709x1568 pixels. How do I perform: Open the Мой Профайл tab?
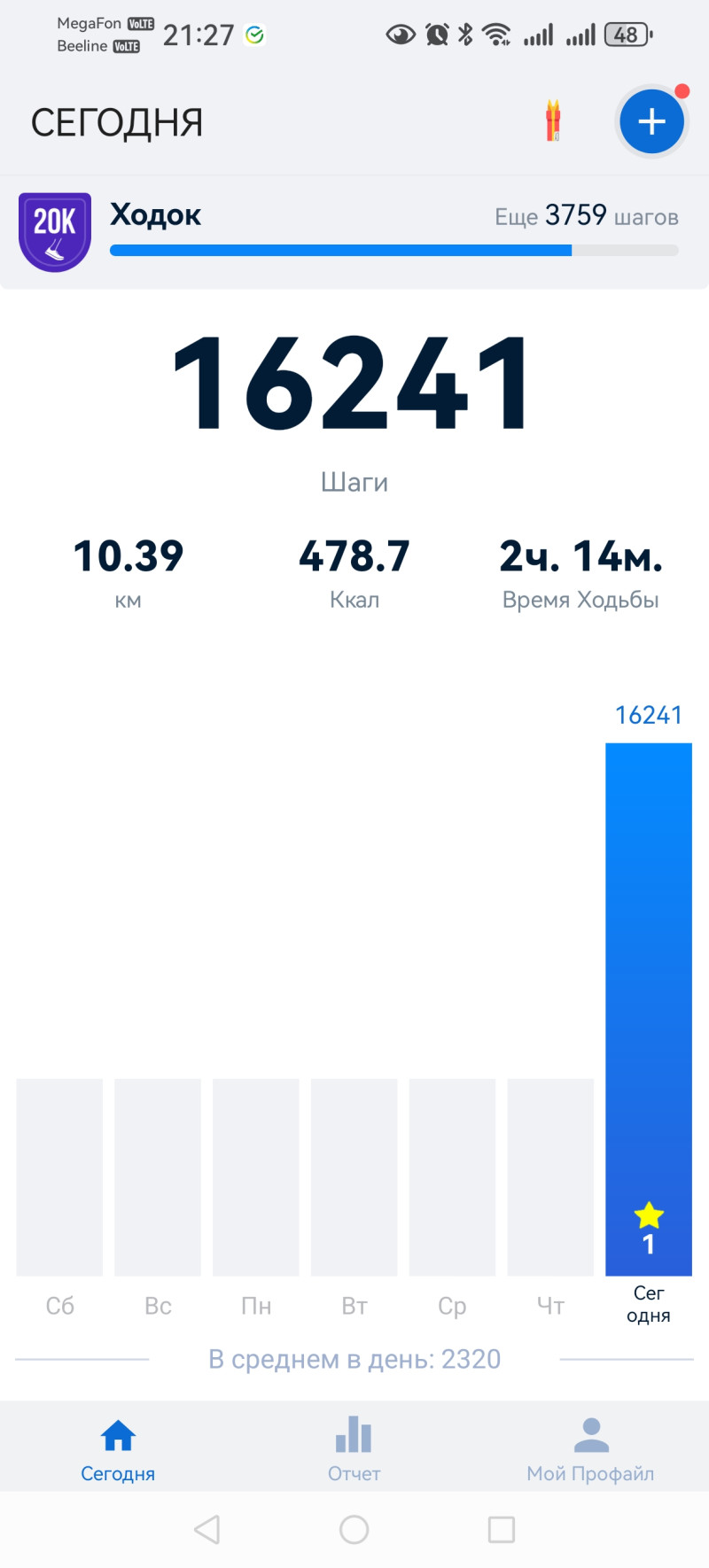(590, 1448)
